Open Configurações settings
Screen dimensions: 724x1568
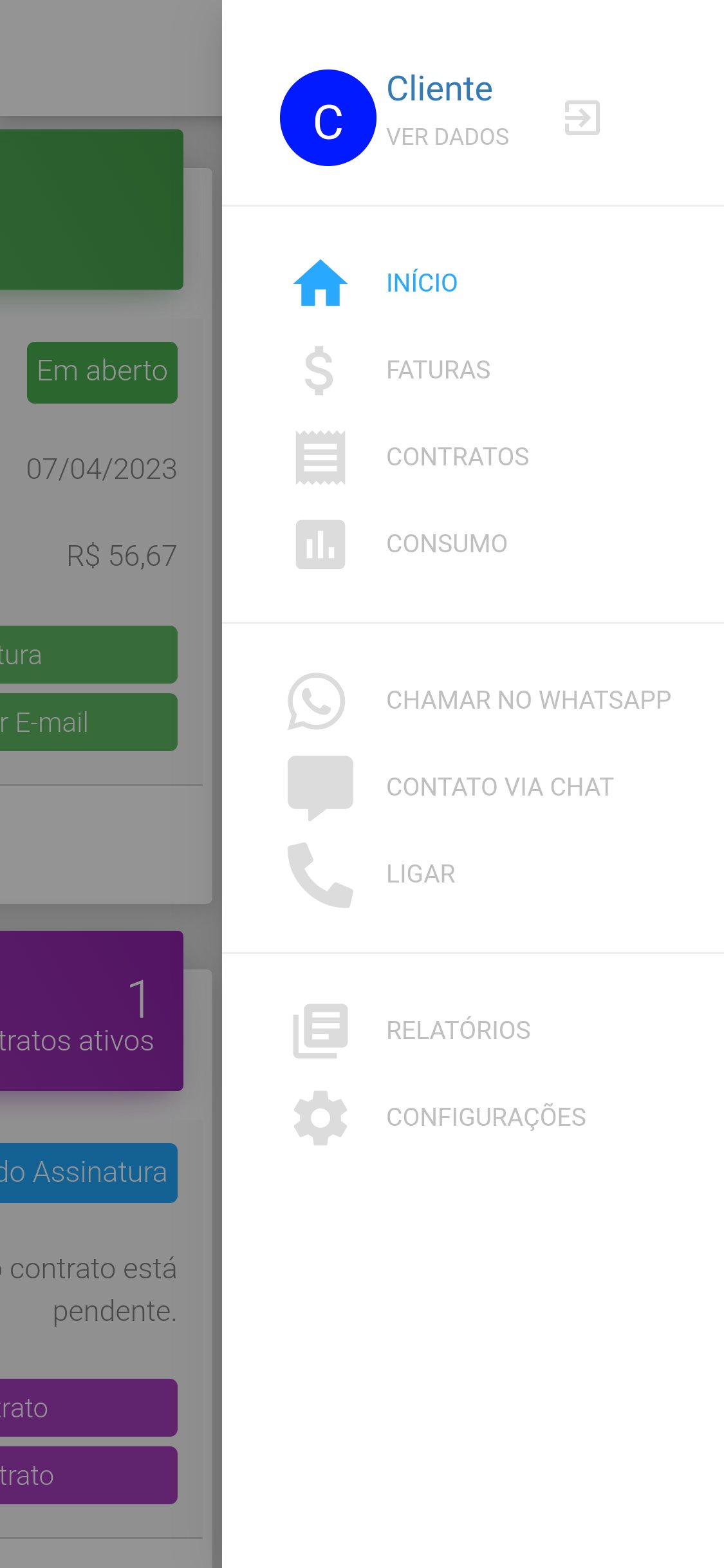point(485,1117)
